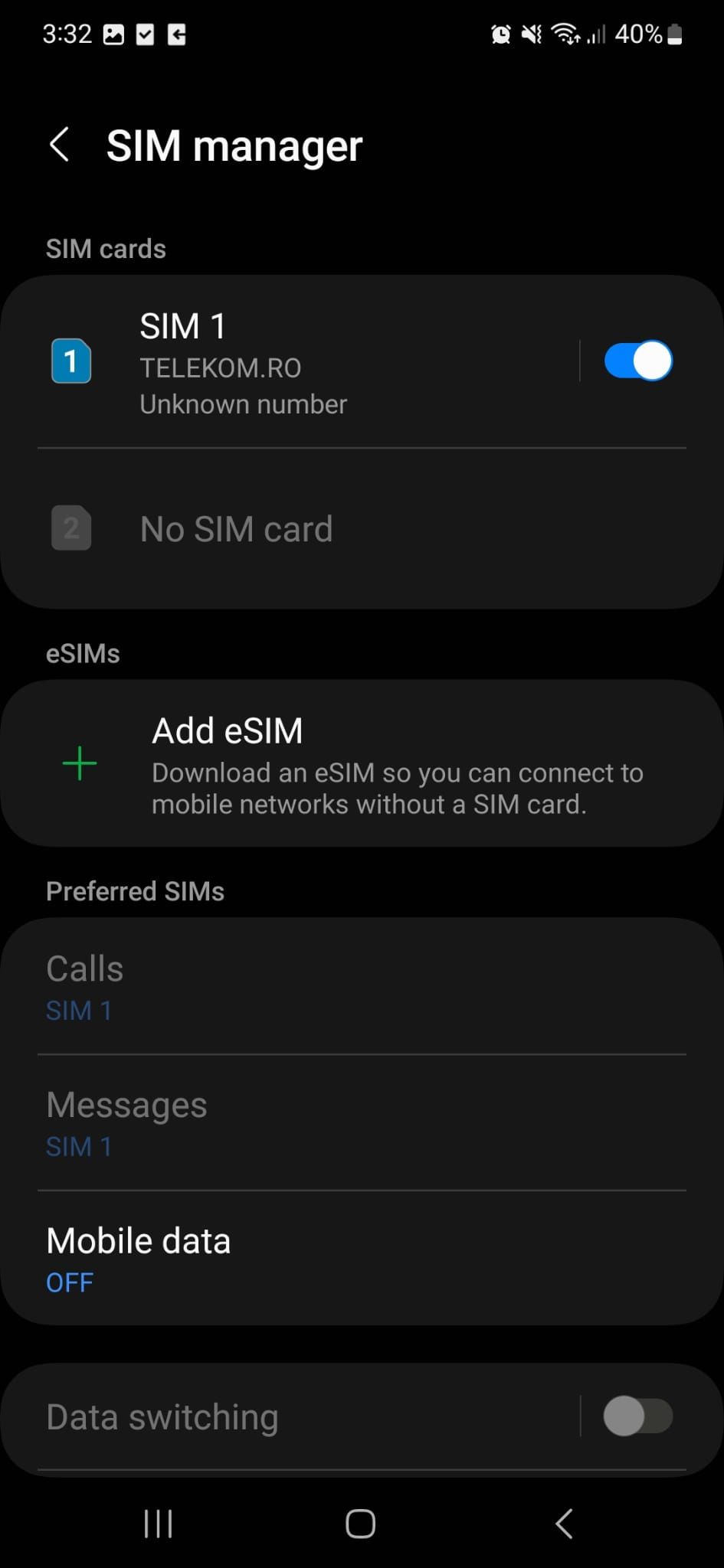The width and height of the screenshot is (724, 1568).
Task: Open Recents with the navigation bar icon
Action: pyautogui.click(x=157, y=1524)
